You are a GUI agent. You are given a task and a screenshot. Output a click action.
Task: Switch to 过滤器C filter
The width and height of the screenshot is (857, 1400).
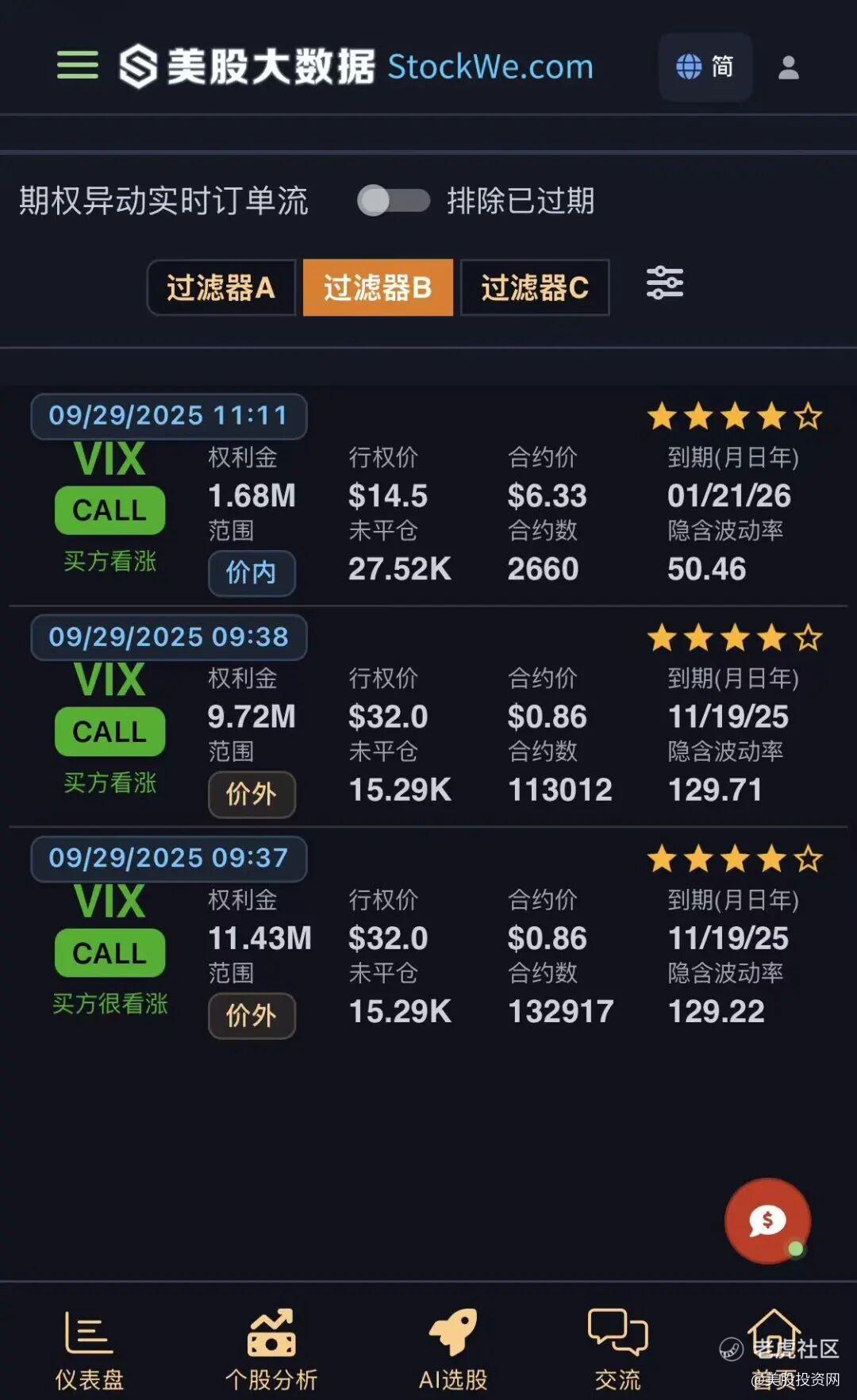point(535,287)
